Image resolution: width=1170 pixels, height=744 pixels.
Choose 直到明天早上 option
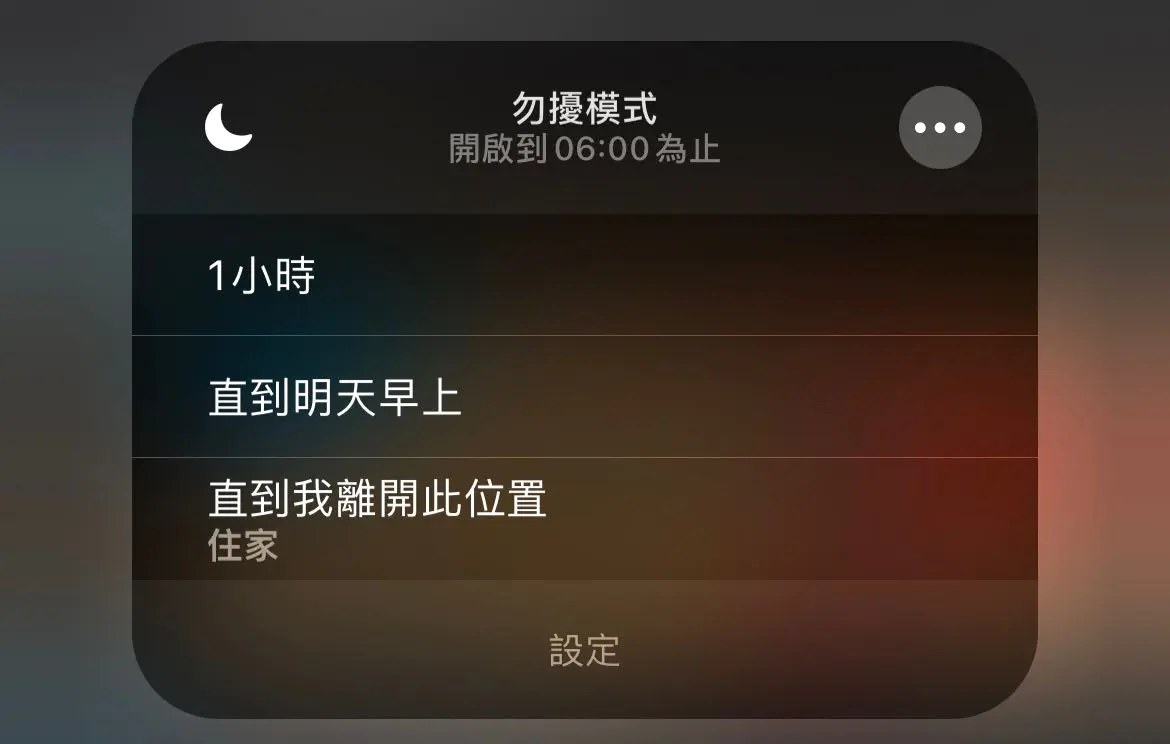point(584,398)
